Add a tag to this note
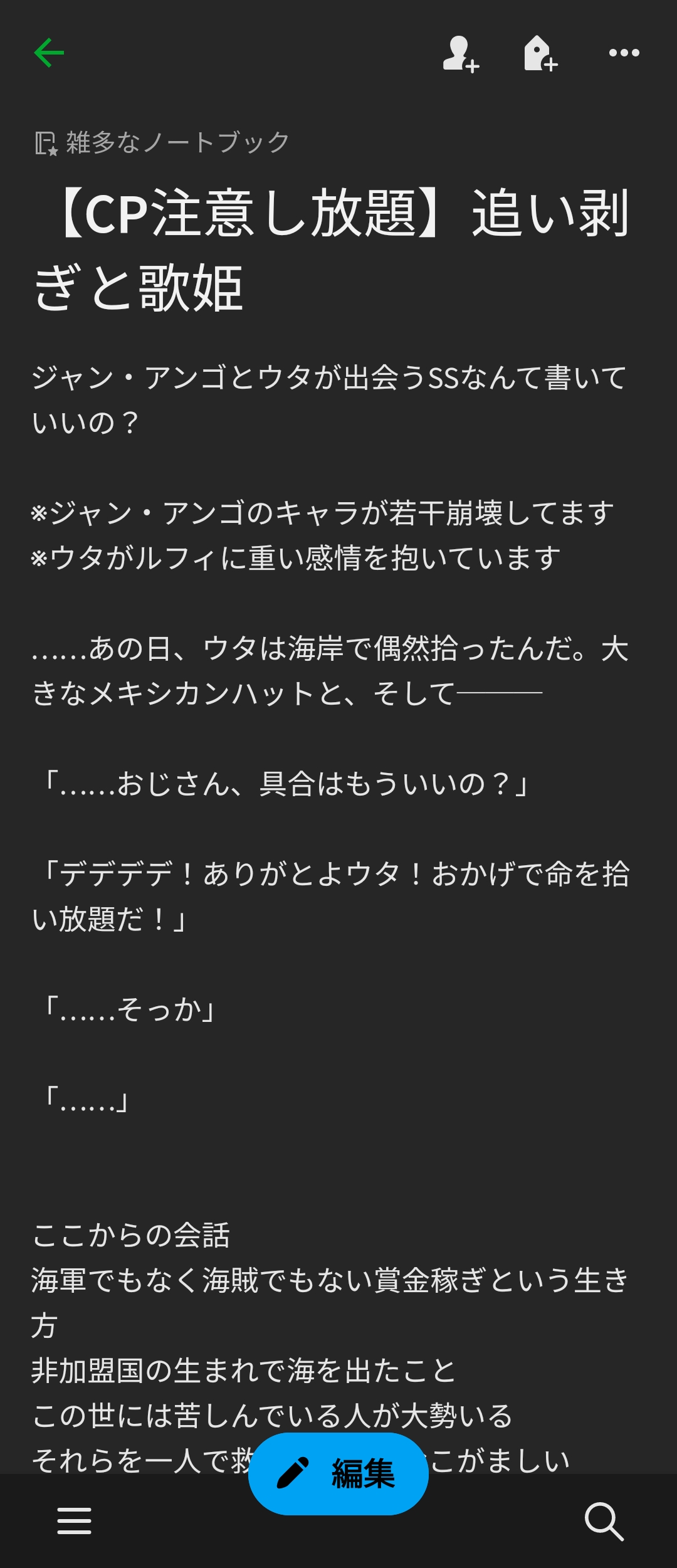The image size is (677, 1568). click(540, 54)
